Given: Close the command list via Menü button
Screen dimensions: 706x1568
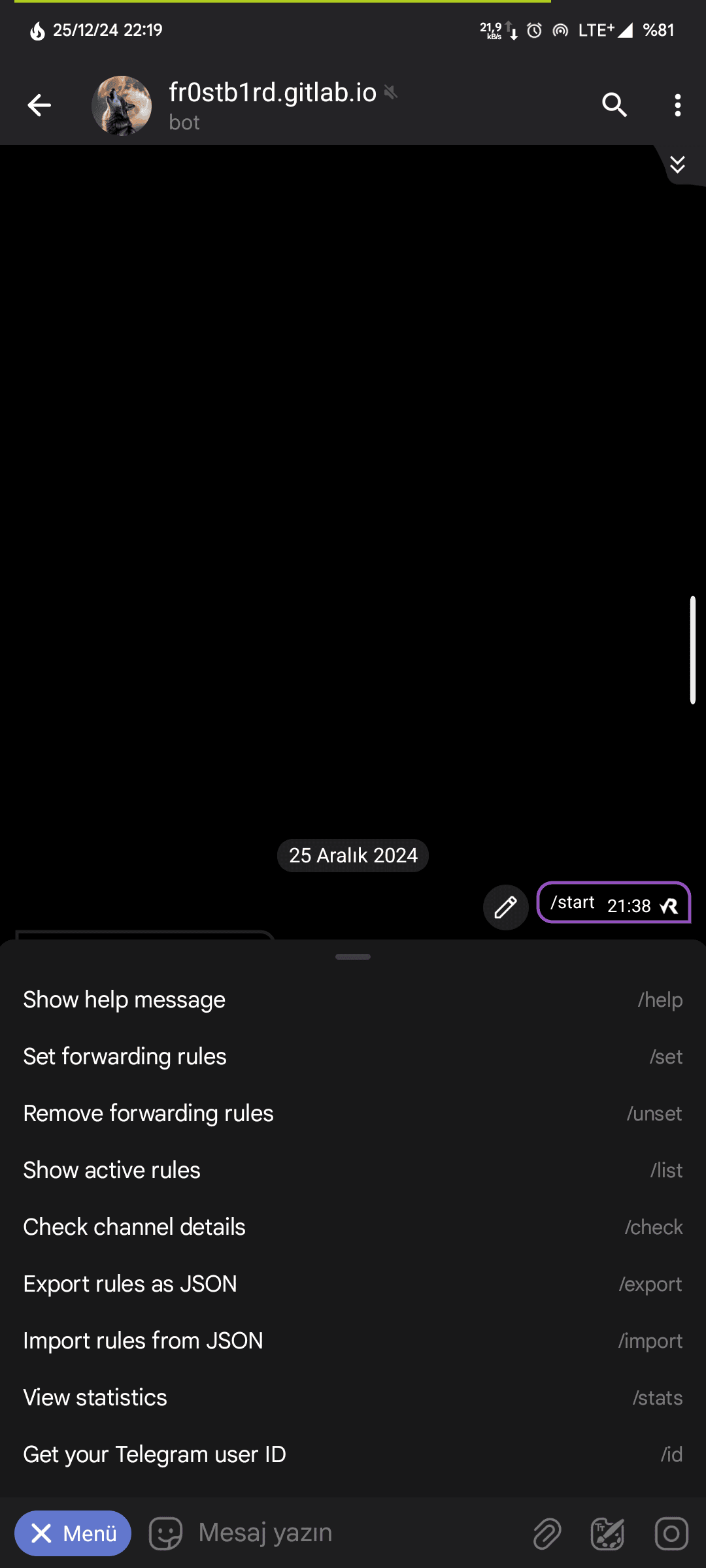Looking at the screenshot, I should coord(73,1533).
